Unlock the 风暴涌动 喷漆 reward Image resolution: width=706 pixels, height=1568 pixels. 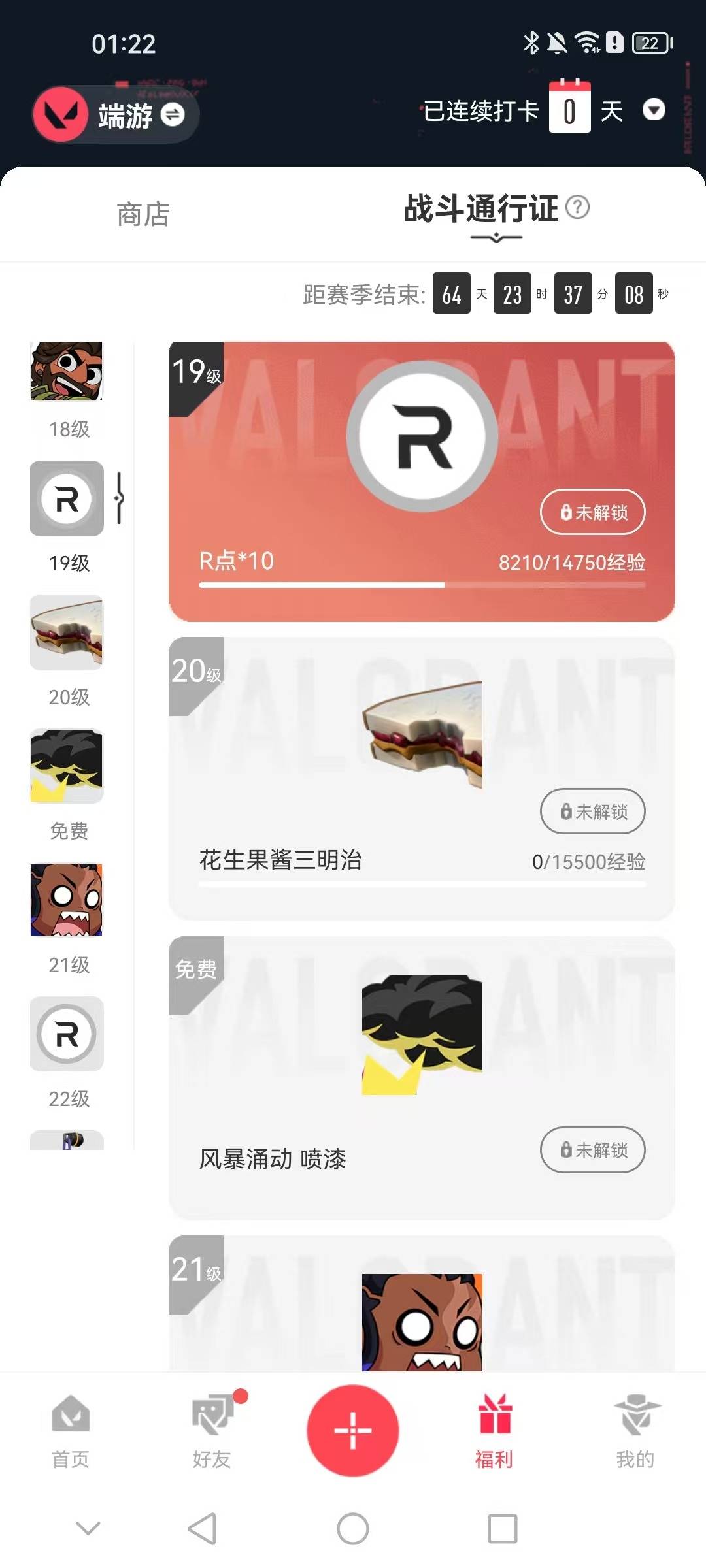[x=592, y=1151]
